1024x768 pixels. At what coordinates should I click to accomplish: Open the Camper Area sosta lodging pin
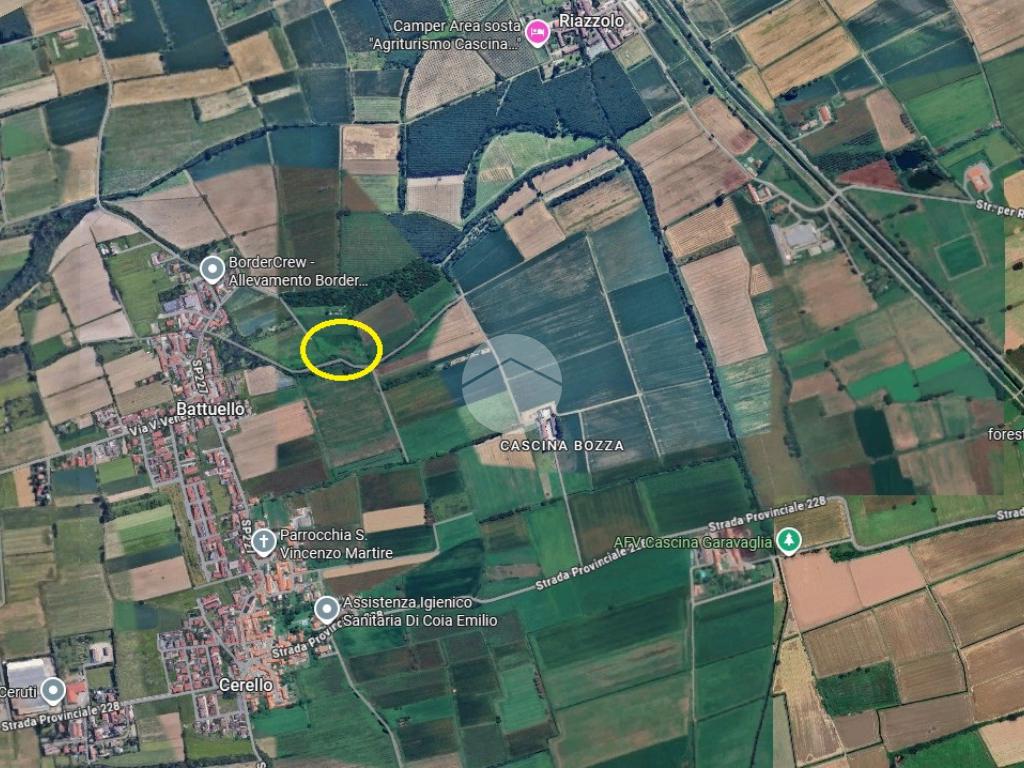click(538, 35)
